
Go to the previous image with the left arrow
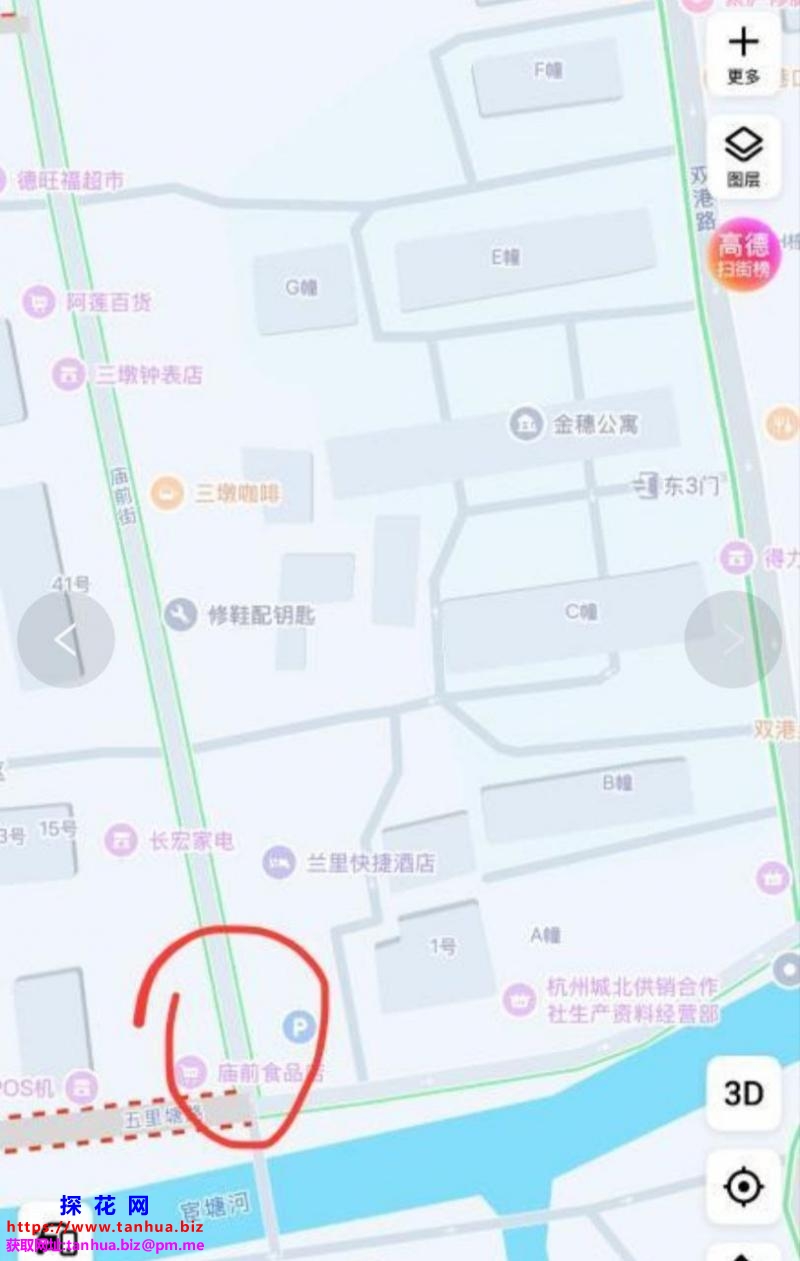tap(66, 640)
